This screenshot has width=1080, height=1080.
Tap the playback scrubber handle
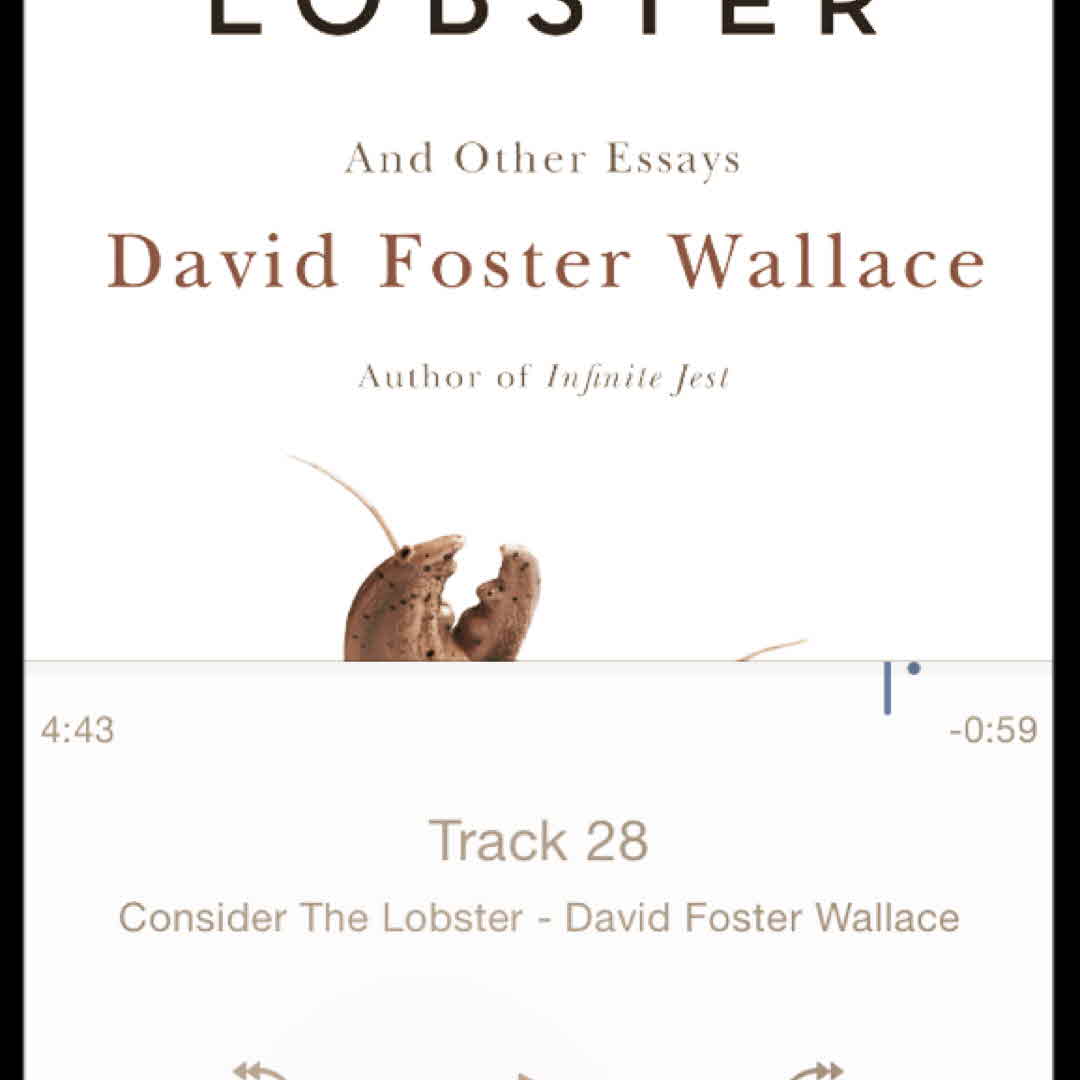coord(888,686)
